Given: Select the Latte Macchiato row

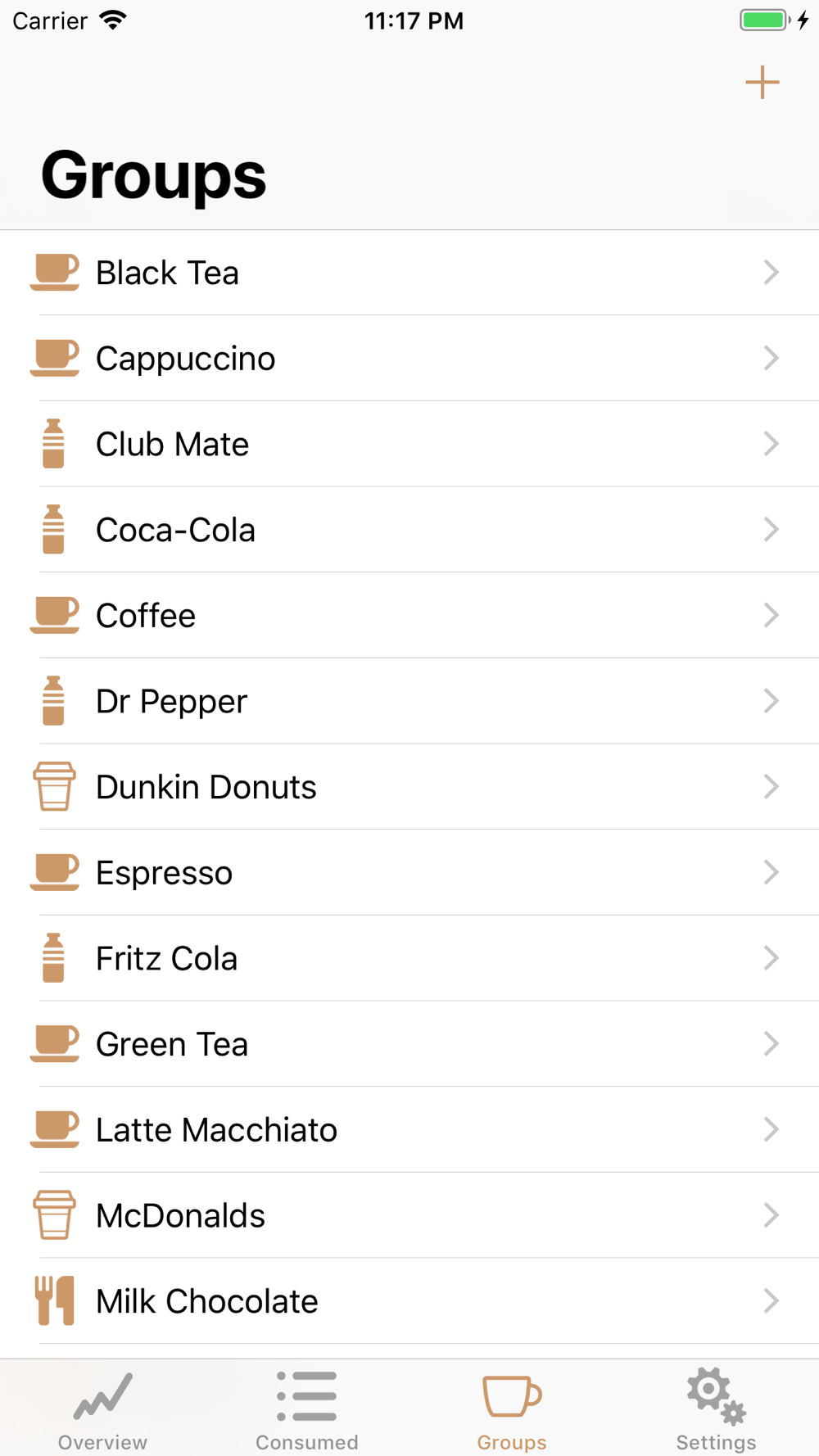Looking at the screenshot, I should pos(409,1130).
